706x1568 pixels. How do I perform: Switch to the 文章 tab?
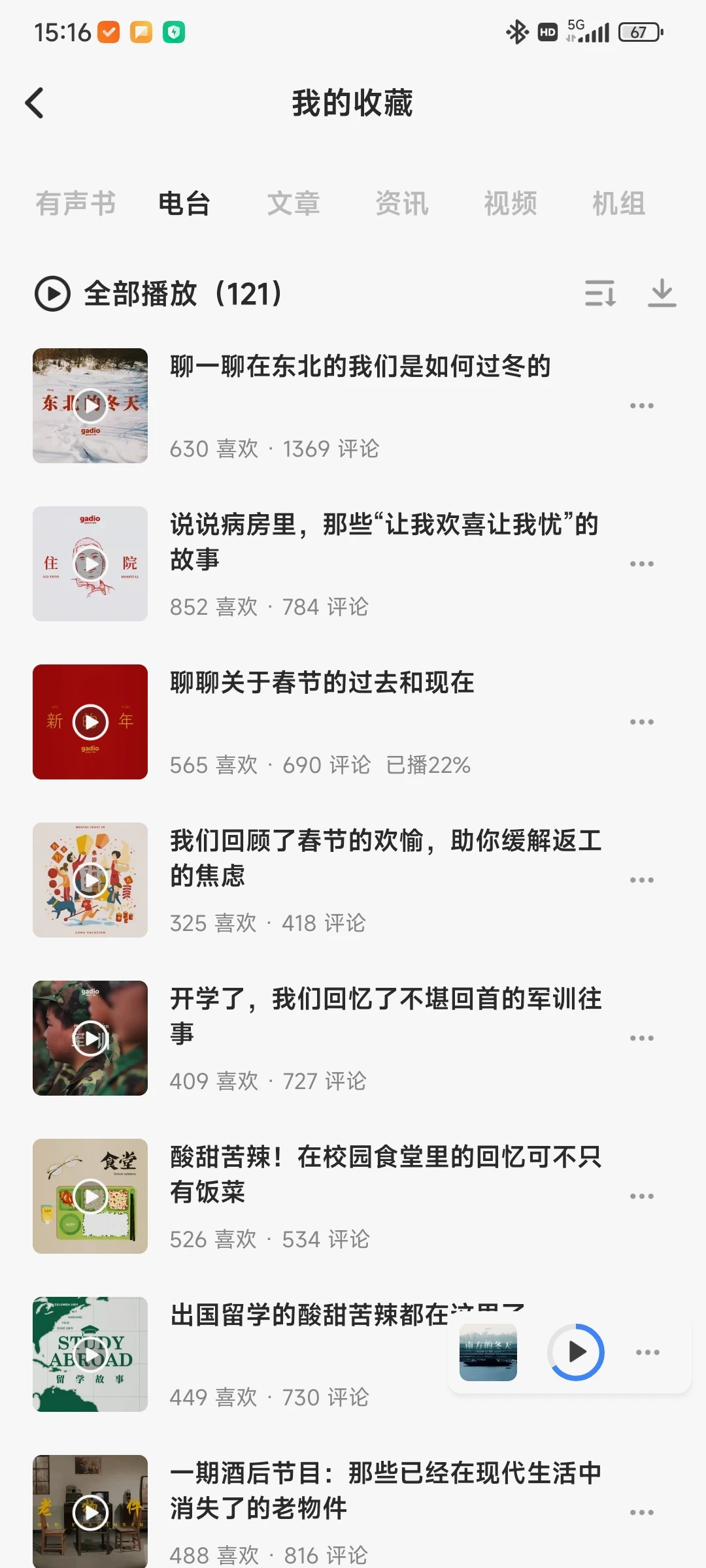click(294, 203)
